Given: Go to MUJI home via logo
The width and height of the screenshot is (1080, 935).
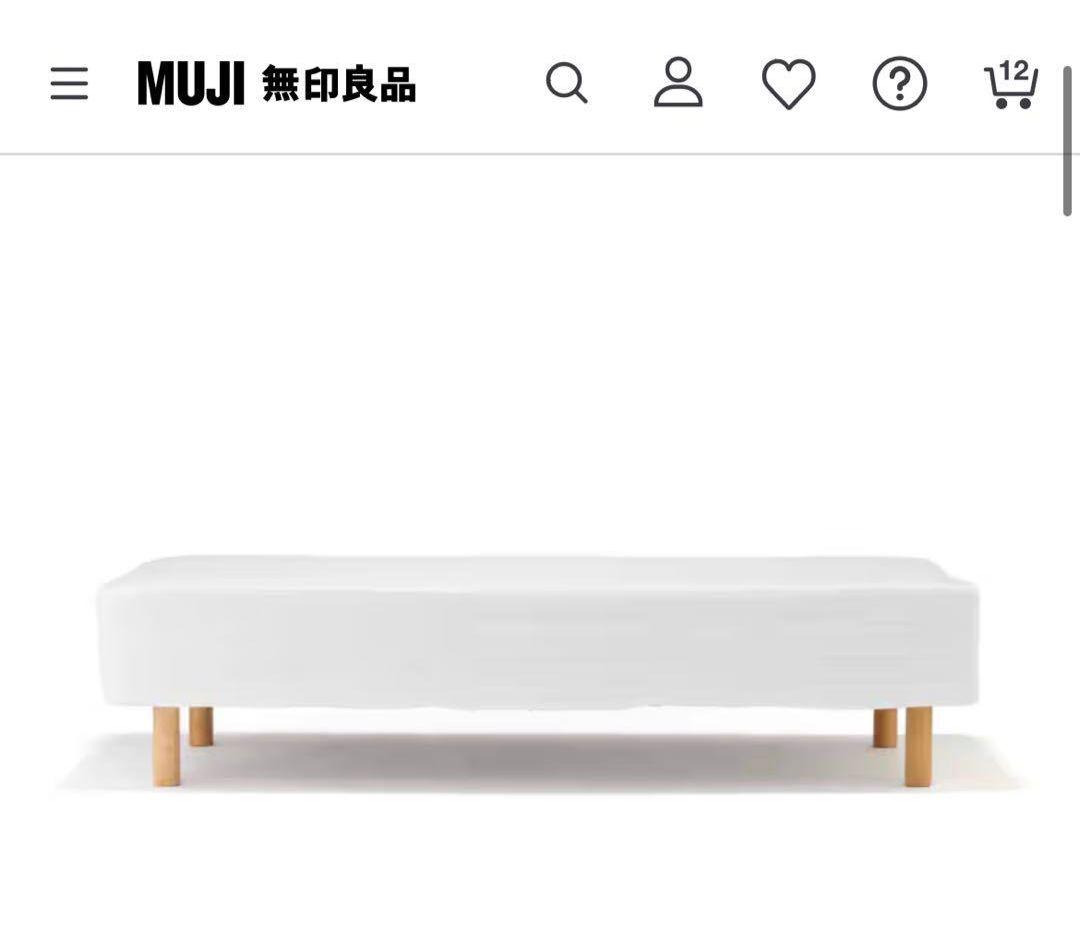Looking at the screenshot, I should (276, 84).
